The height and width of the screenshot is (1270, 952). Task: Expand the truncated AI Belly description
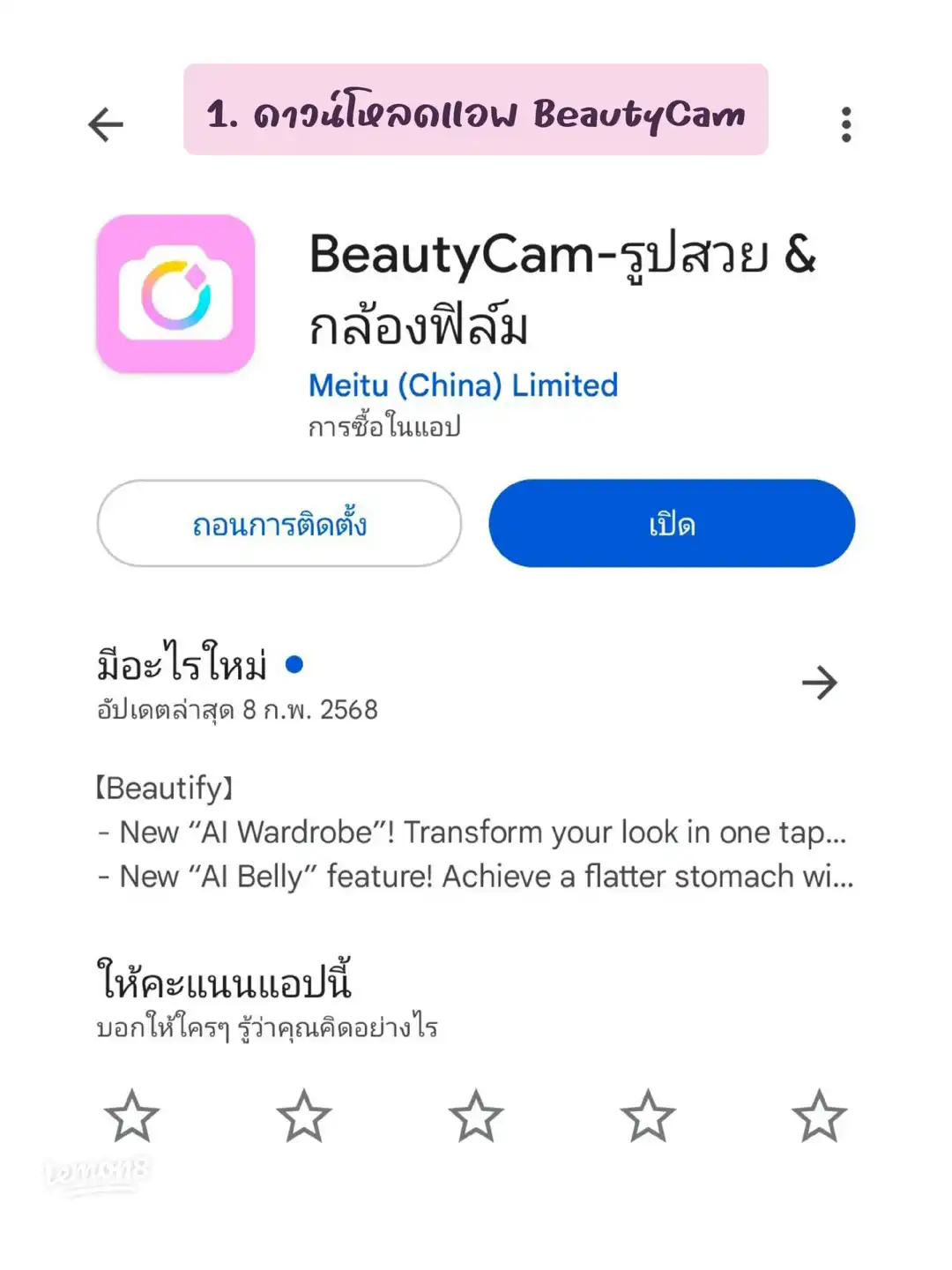coord(476,876)
